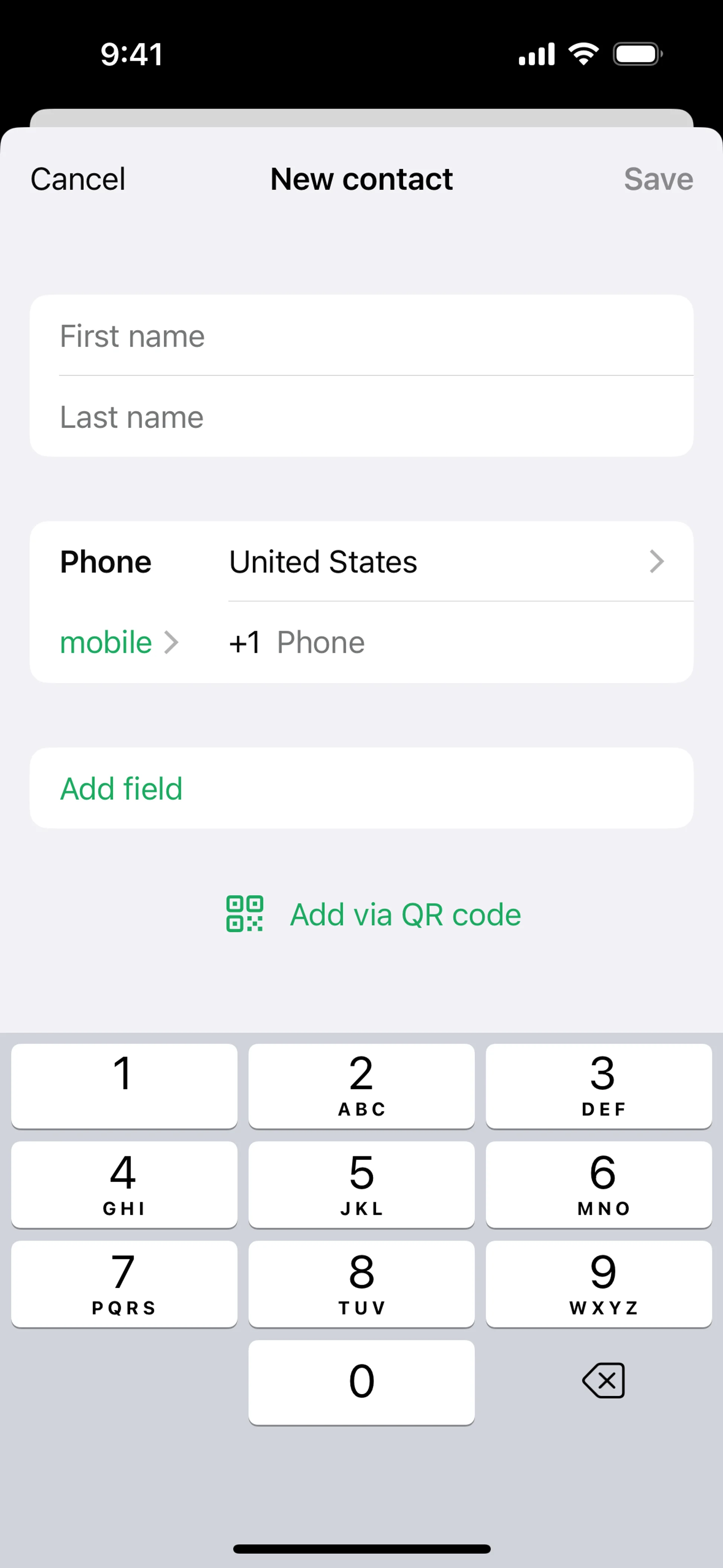Cancel creating the new contact
This screenshot has height=1568, width=723.
click(x=78, y=179)
